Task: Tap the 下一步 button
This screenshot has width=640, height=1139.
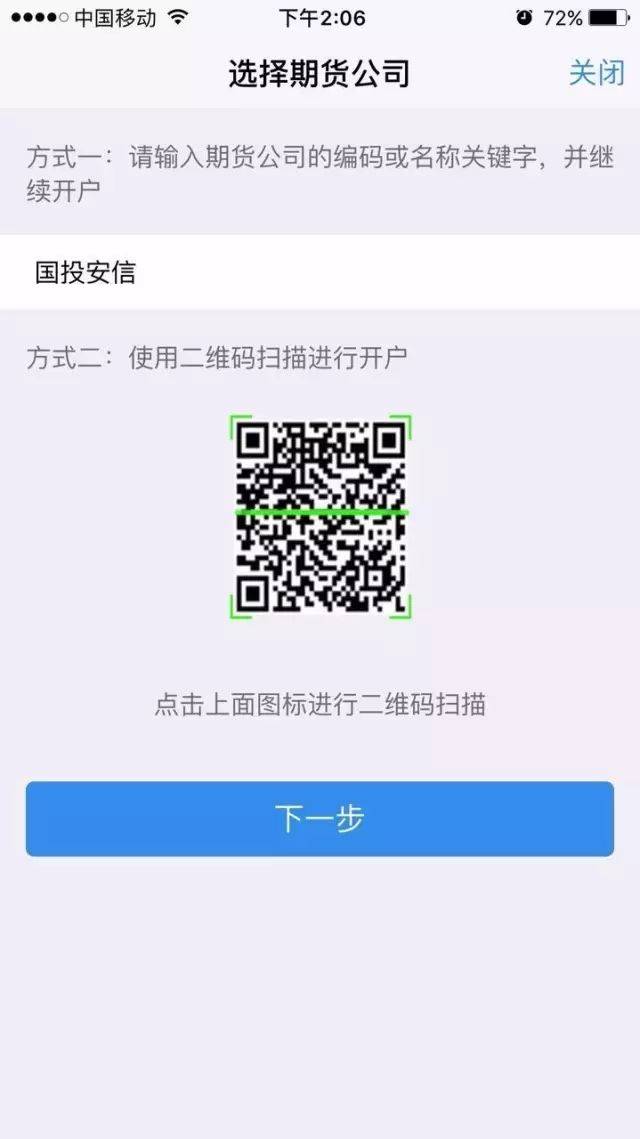Action: click(x=320, y=818)
